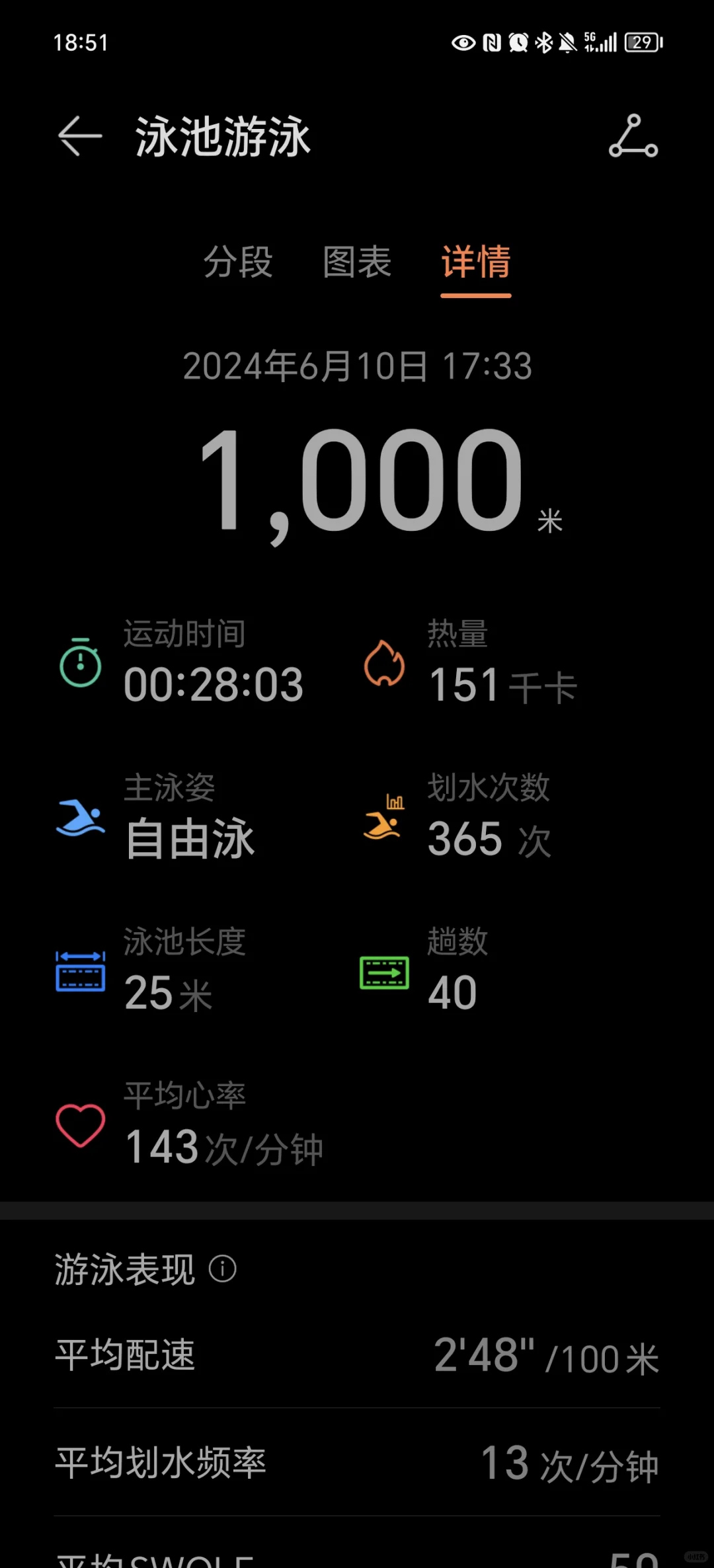Switch to the 图表 tab
This screenshot has height=1568, width=714.
(357, 262)
